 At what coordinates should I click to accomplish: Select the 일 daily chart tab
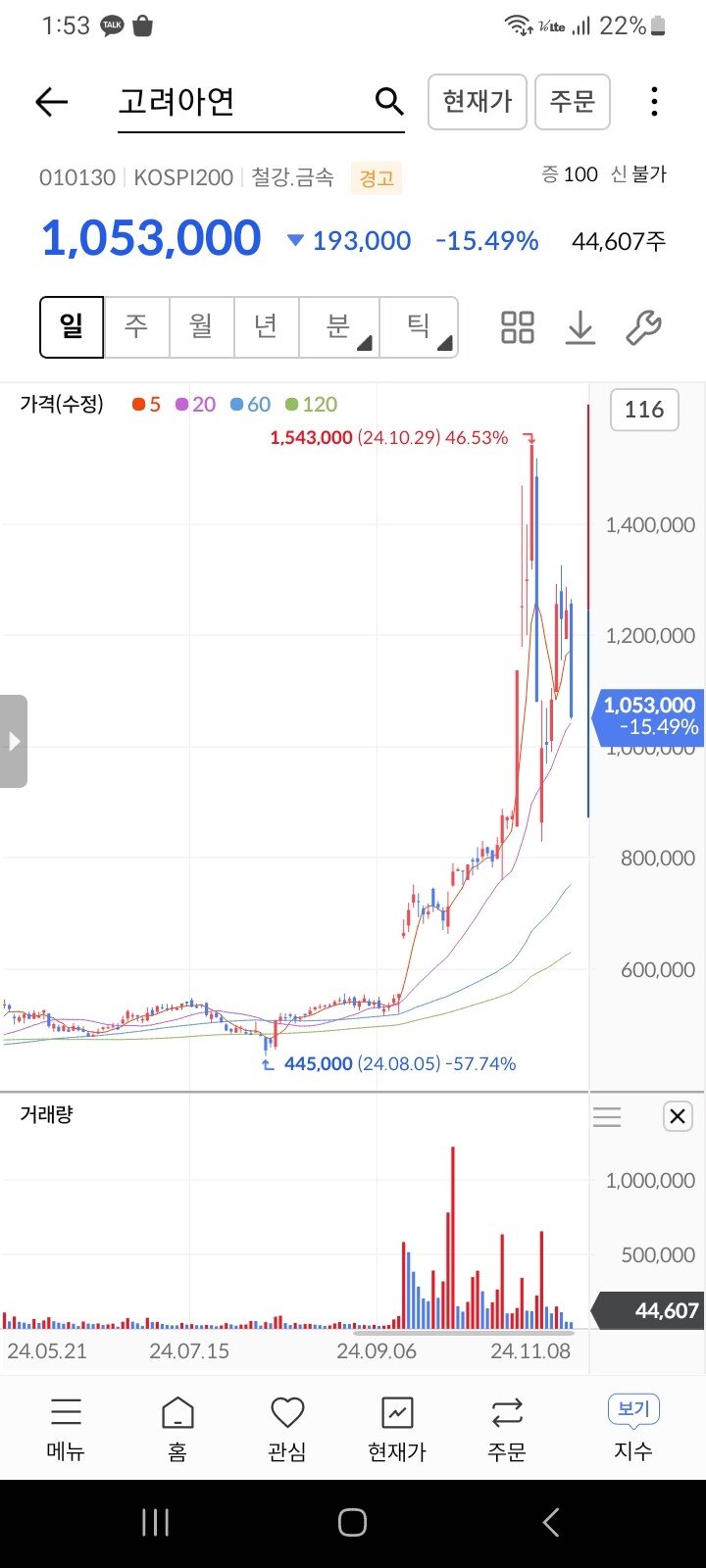[72, 326]
